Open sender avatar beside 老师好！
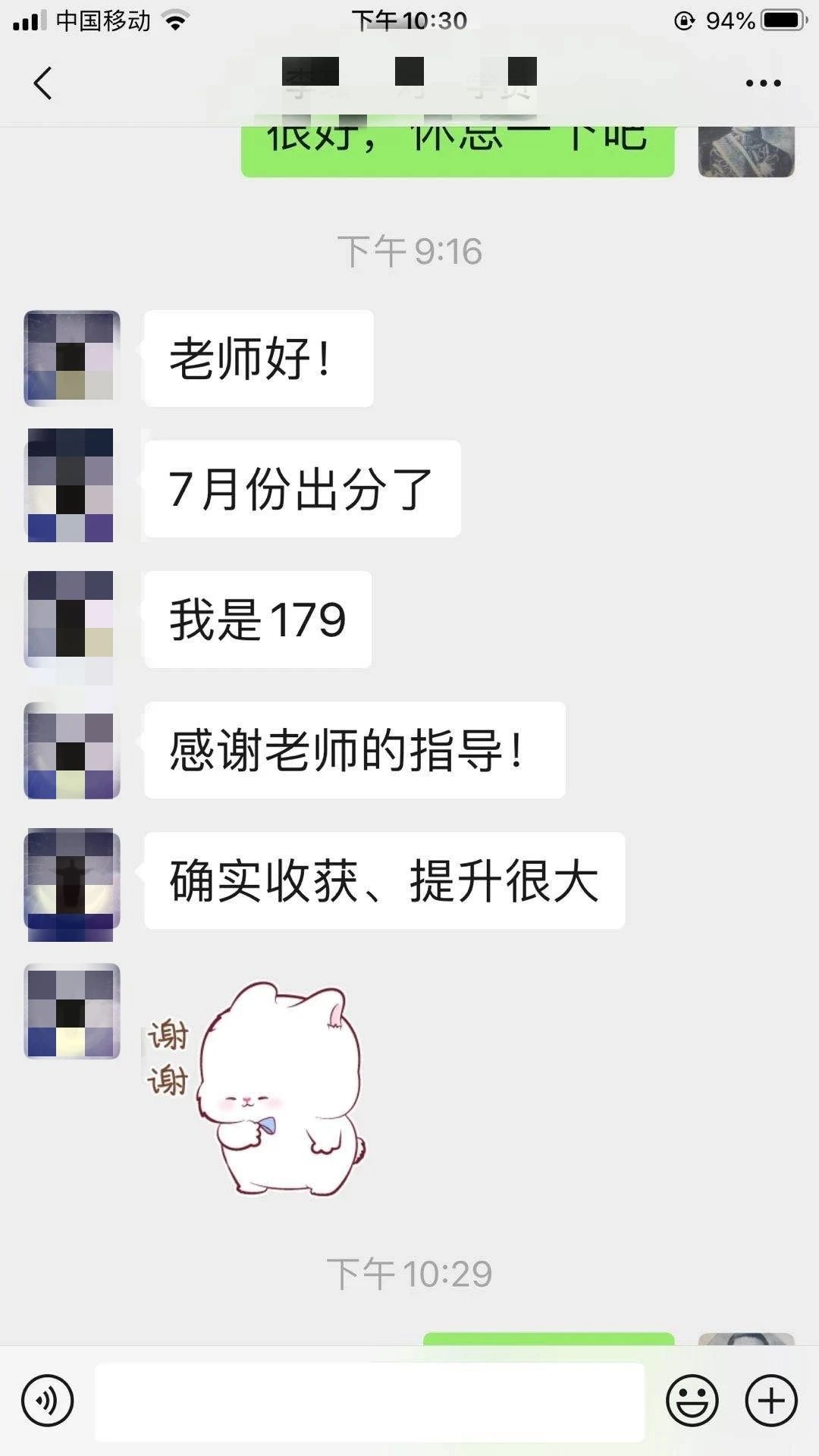This screenshot has height=1456, width=819. pyautogui.click(x=72, y=358)
